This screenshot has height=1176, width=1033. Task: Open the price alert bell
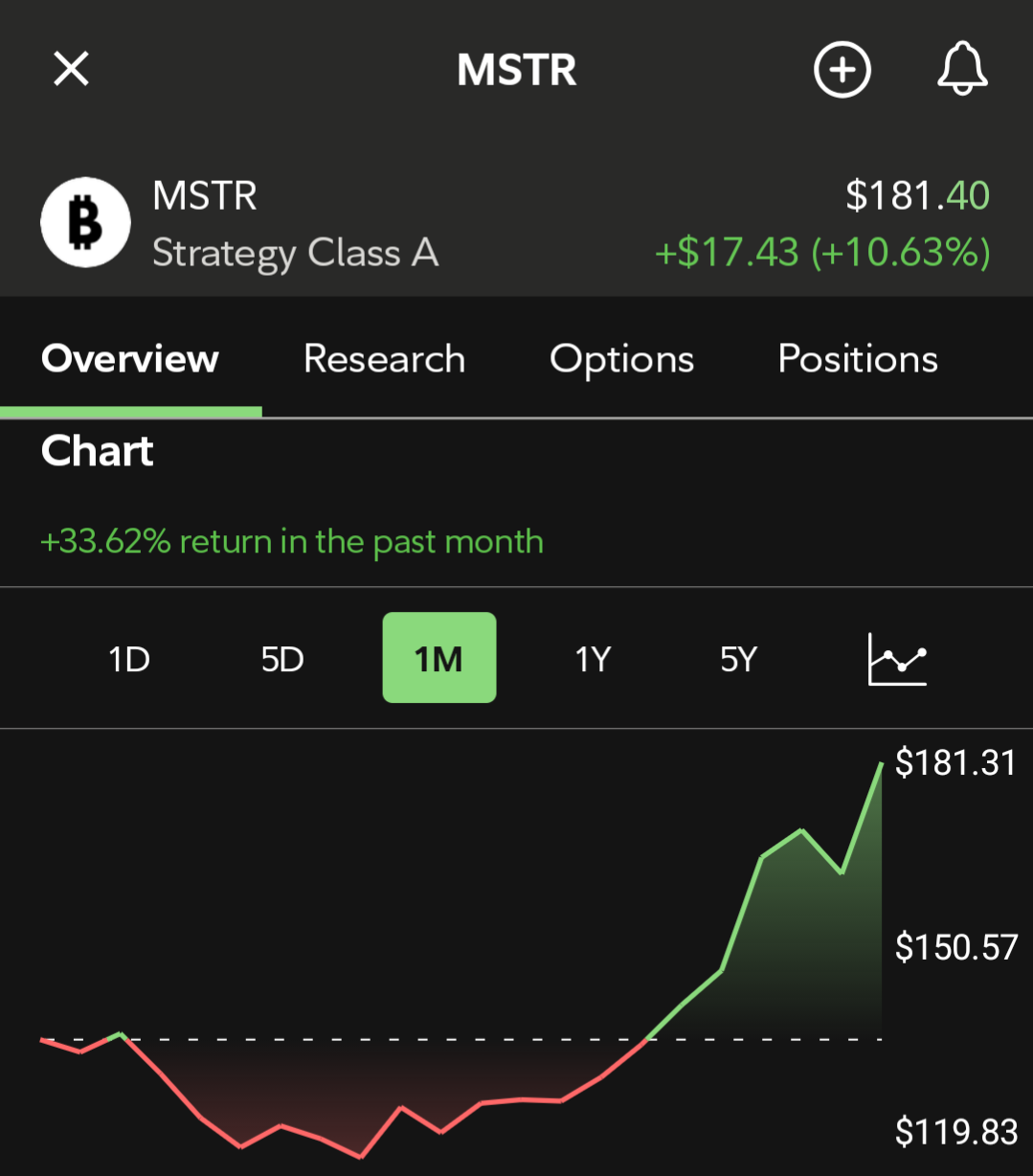point(961,69)
